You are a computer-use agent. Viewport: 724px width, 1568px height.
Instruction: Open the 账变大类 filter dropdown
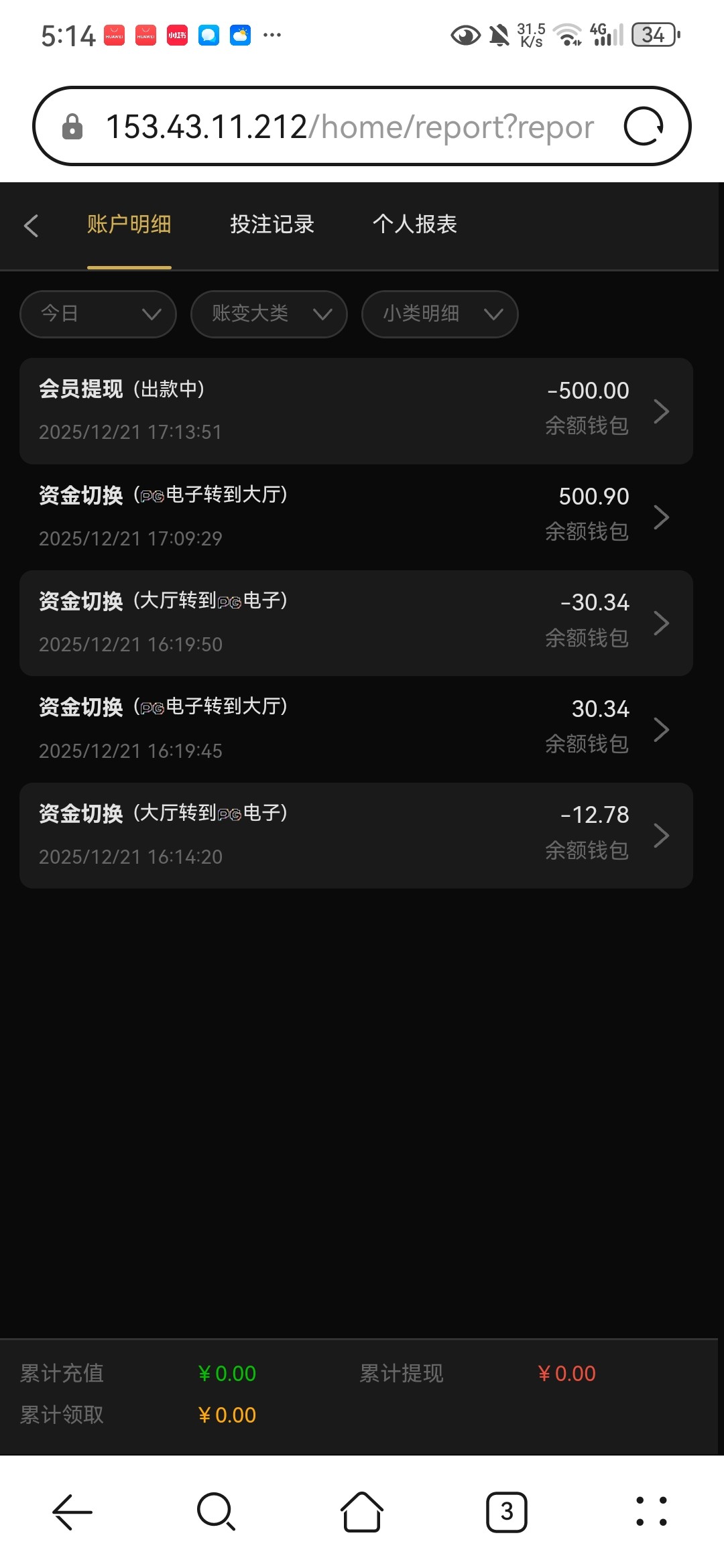[269, 314]
